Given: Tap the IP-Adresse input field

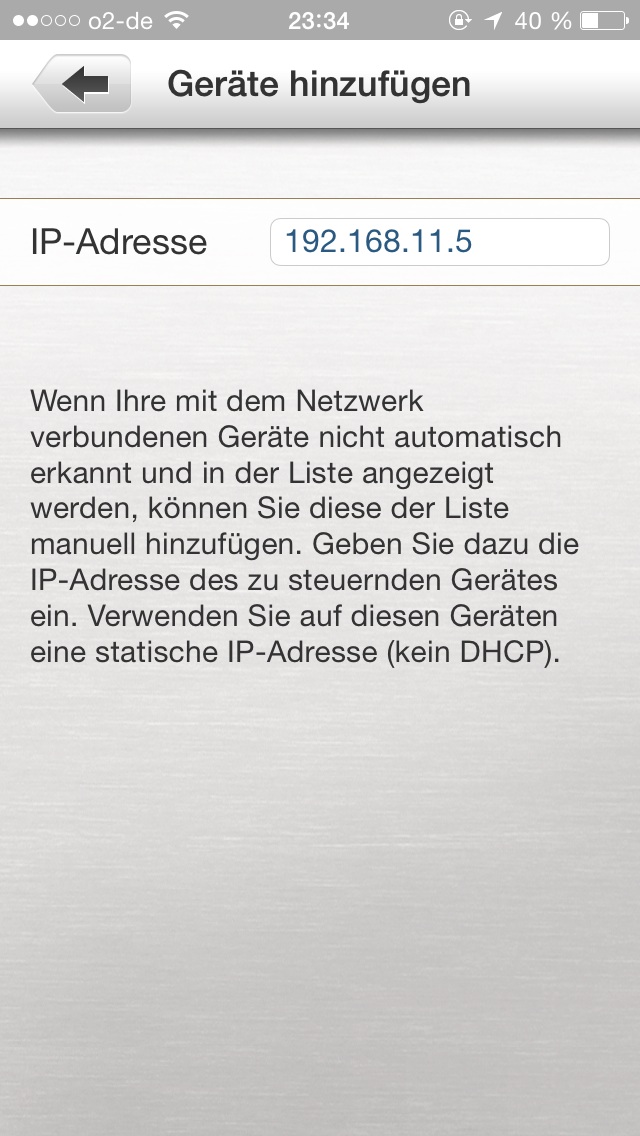Looking at the screenshot, I should pos(439,242).
